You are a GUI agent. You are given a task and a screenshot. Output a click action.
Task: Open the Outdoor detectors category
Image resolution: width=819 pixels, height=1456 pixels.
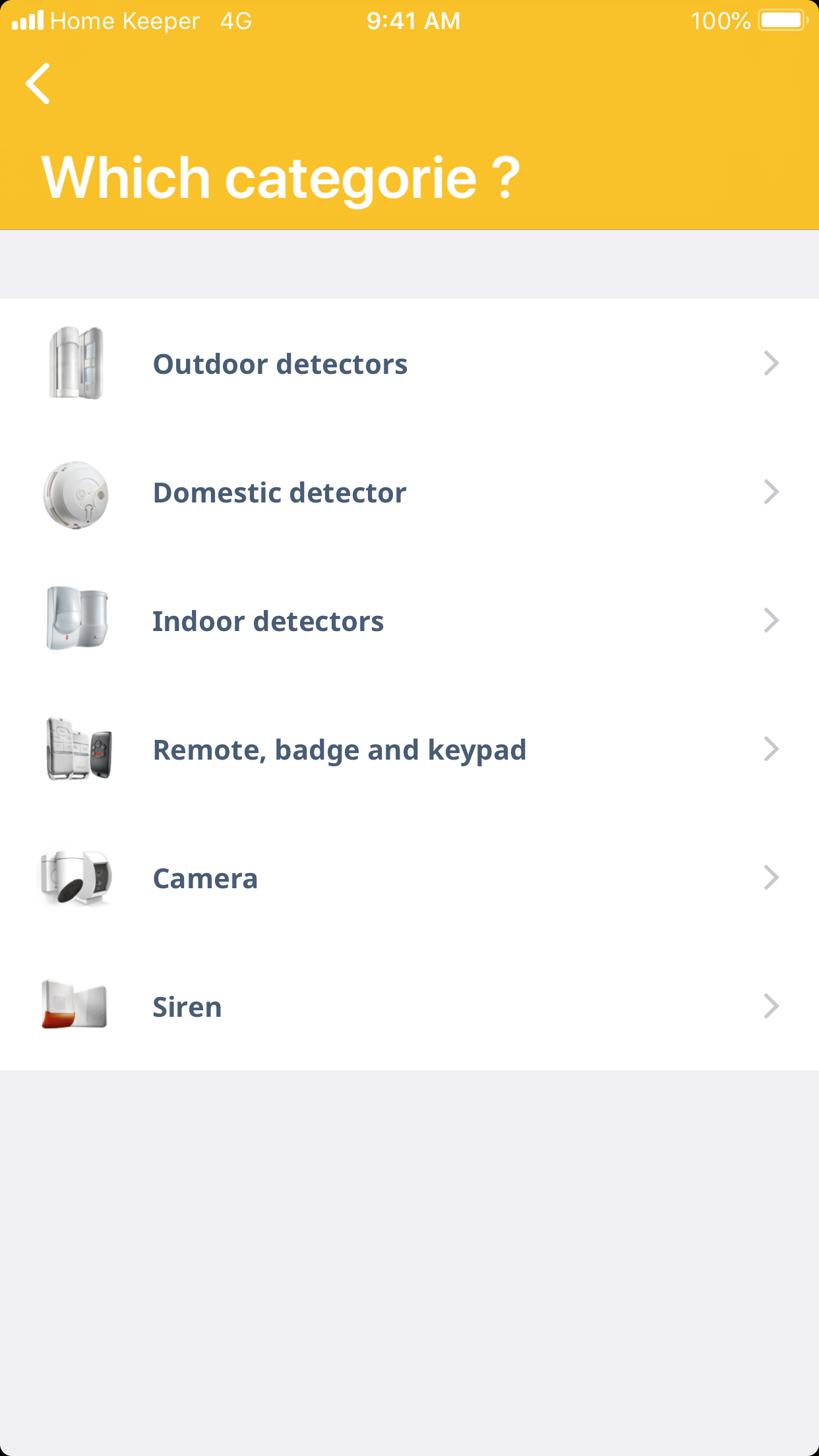pos(409,363)
